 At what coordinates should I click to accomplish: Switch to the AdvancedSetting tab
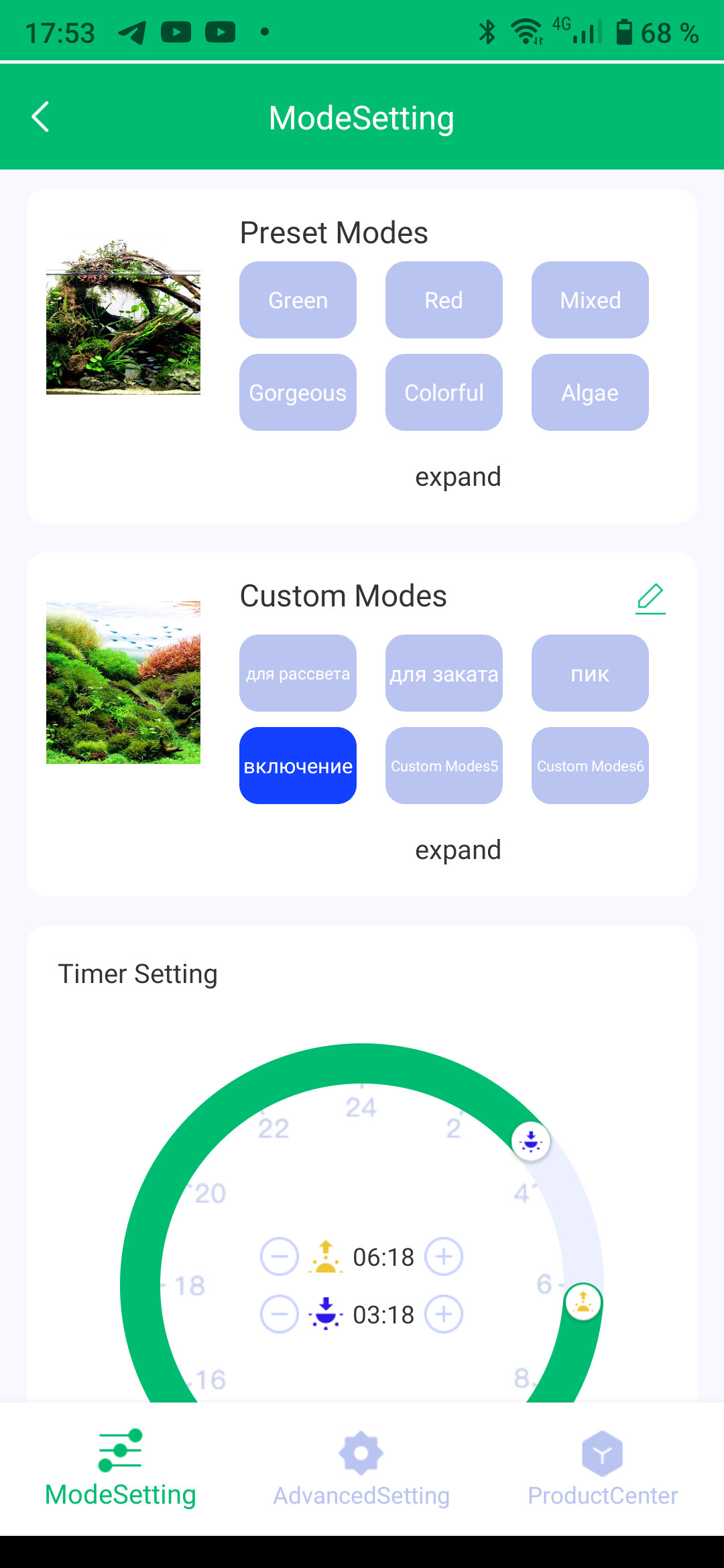(361, 1469)
